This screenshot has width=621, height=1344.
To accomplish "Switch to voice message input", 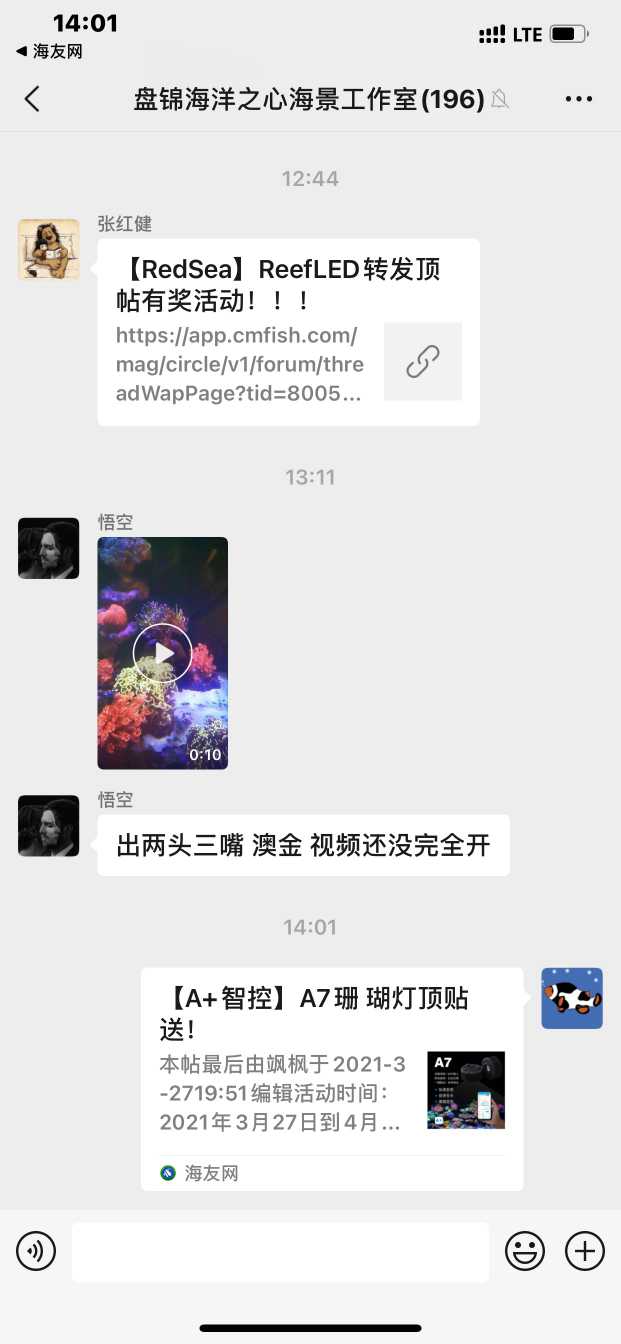I will click(36, 1251).
